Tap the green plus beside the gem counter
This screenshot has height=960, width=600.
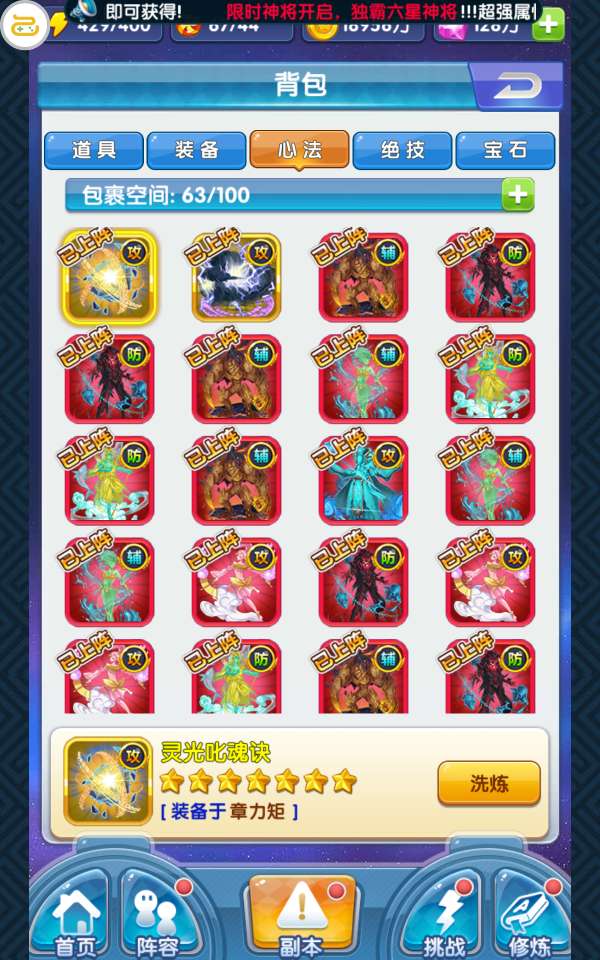pos(548,24)
